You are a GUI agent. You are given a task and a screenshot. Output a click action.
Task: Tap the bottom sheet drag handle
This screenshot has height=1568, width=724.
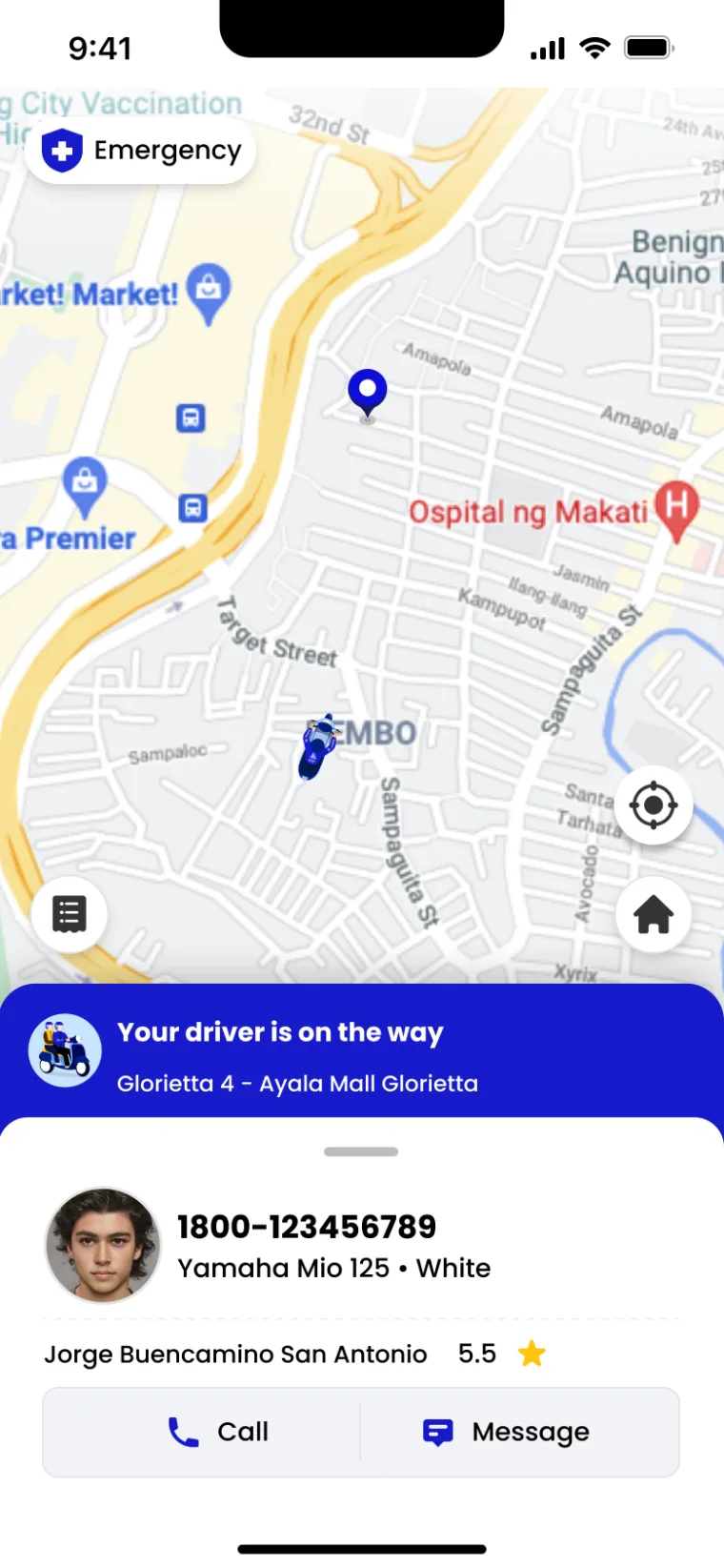(361, 1151)
